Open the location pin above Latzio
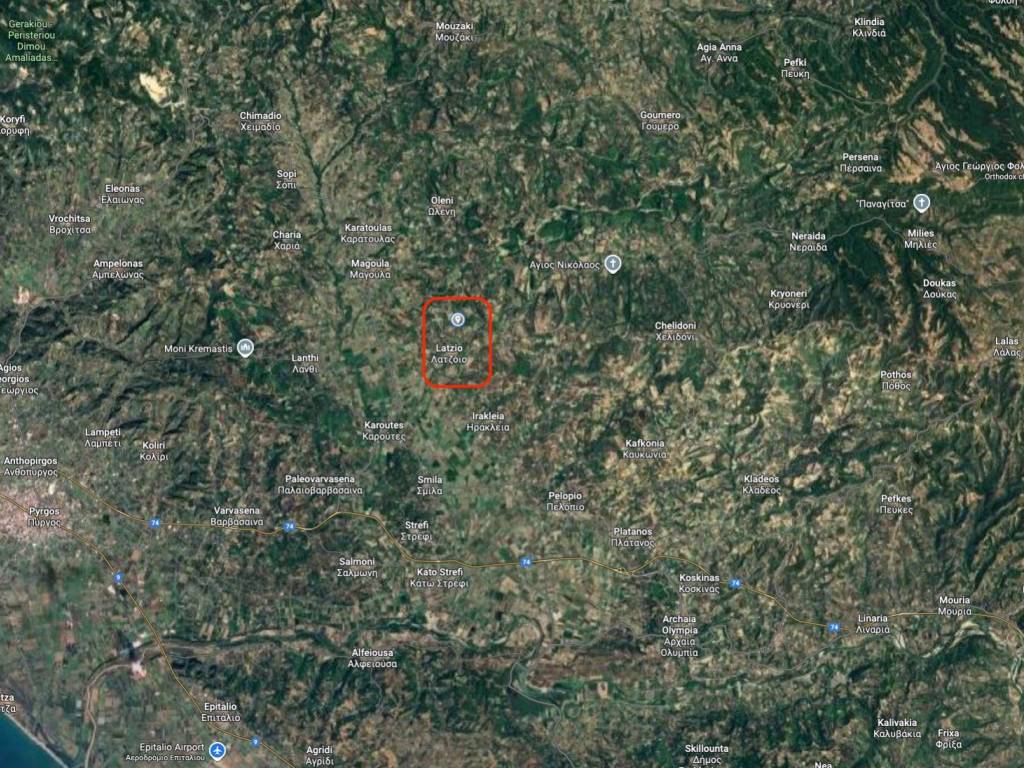1024x768 pixels. click(458, 320)
